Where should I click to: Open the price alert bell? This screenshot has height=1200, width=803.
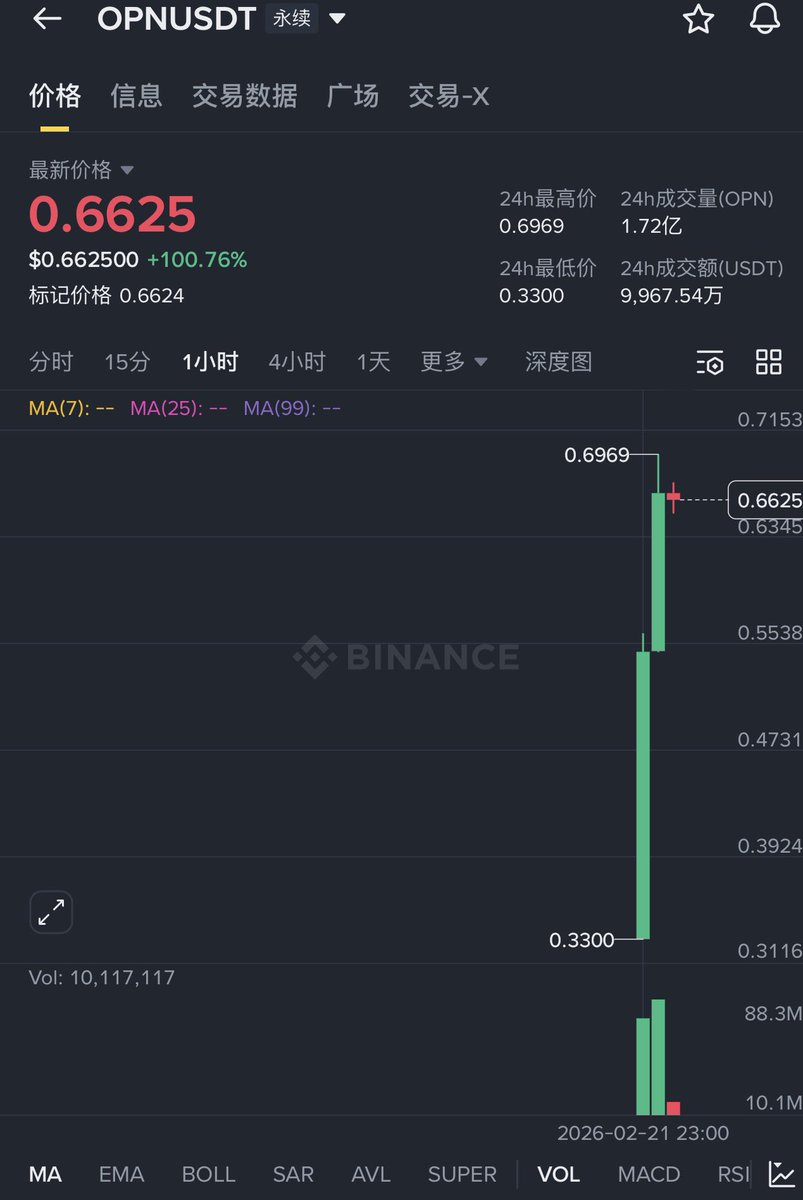coord(765,19)
